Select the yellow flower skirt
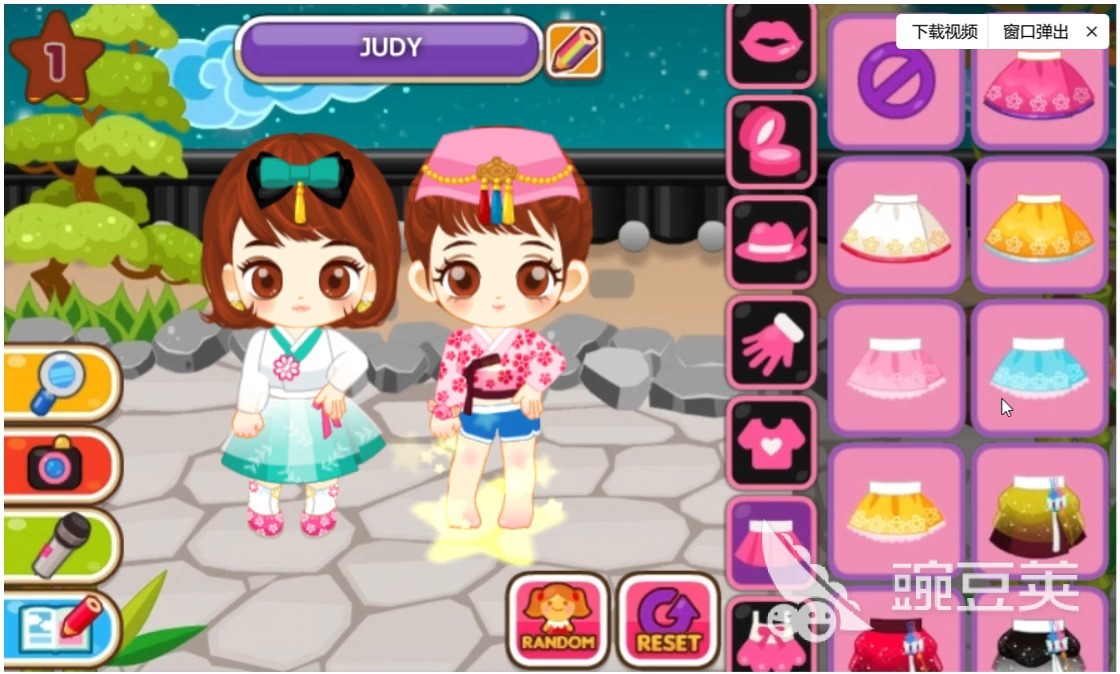This screenshot has height=674, width=1120. coord(895,510)
